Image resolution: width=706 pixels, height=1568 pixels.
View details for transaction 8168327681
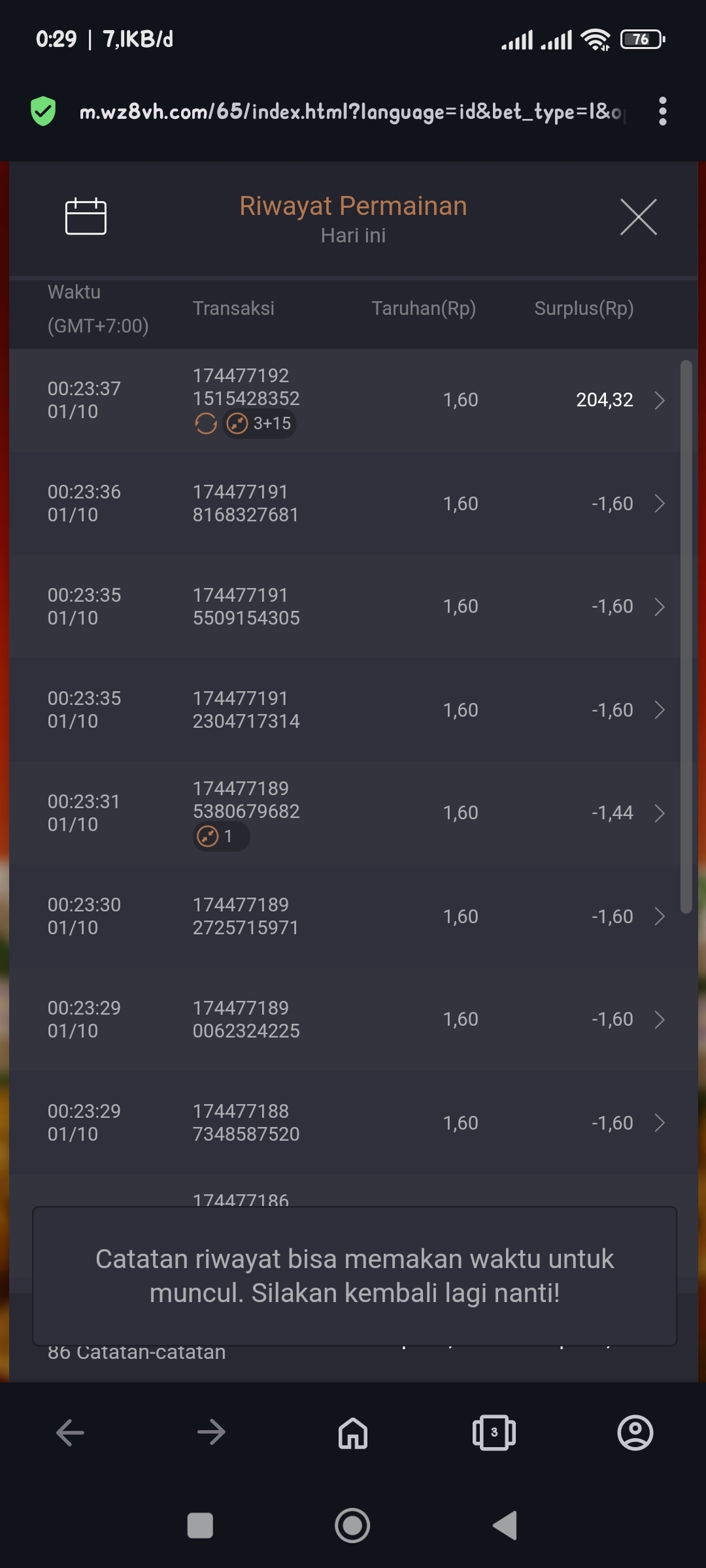pos(660,504)
